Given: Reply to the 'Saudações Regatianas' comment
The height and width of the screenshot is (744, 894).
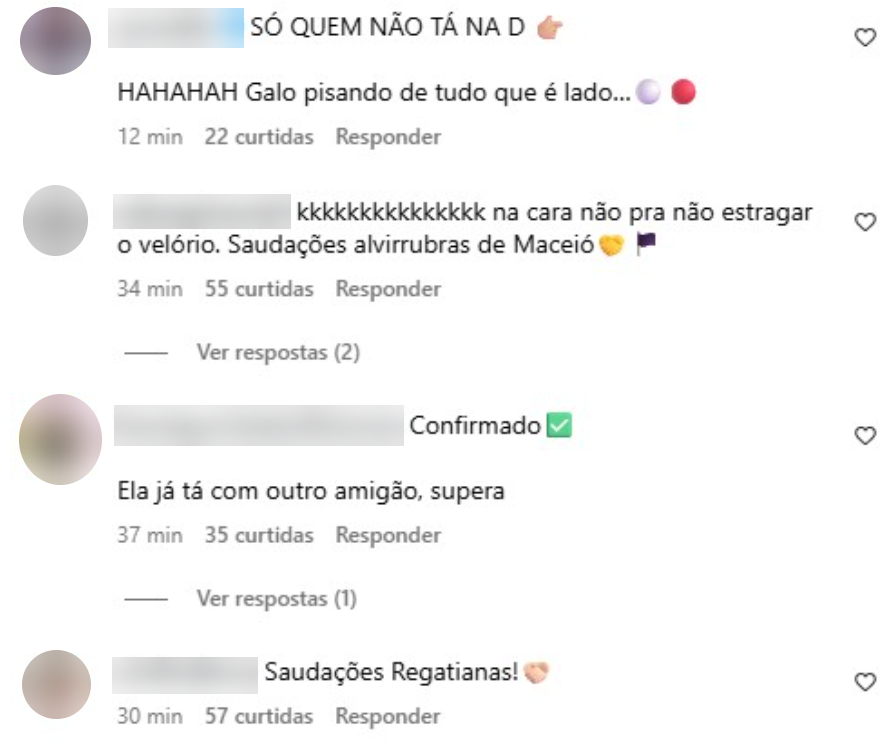Looking at the screenshot, I should click(x=387, y=717).
